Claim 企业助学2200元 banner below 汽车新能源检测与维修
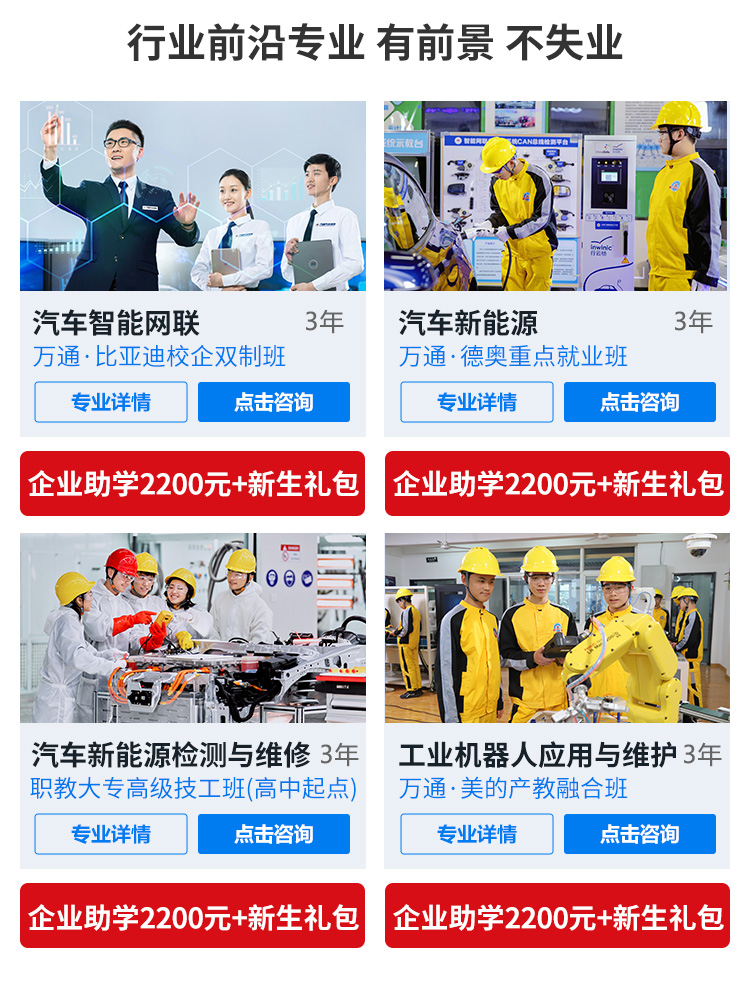The height and width of the screenshot is (981, 750). [193, 916]
